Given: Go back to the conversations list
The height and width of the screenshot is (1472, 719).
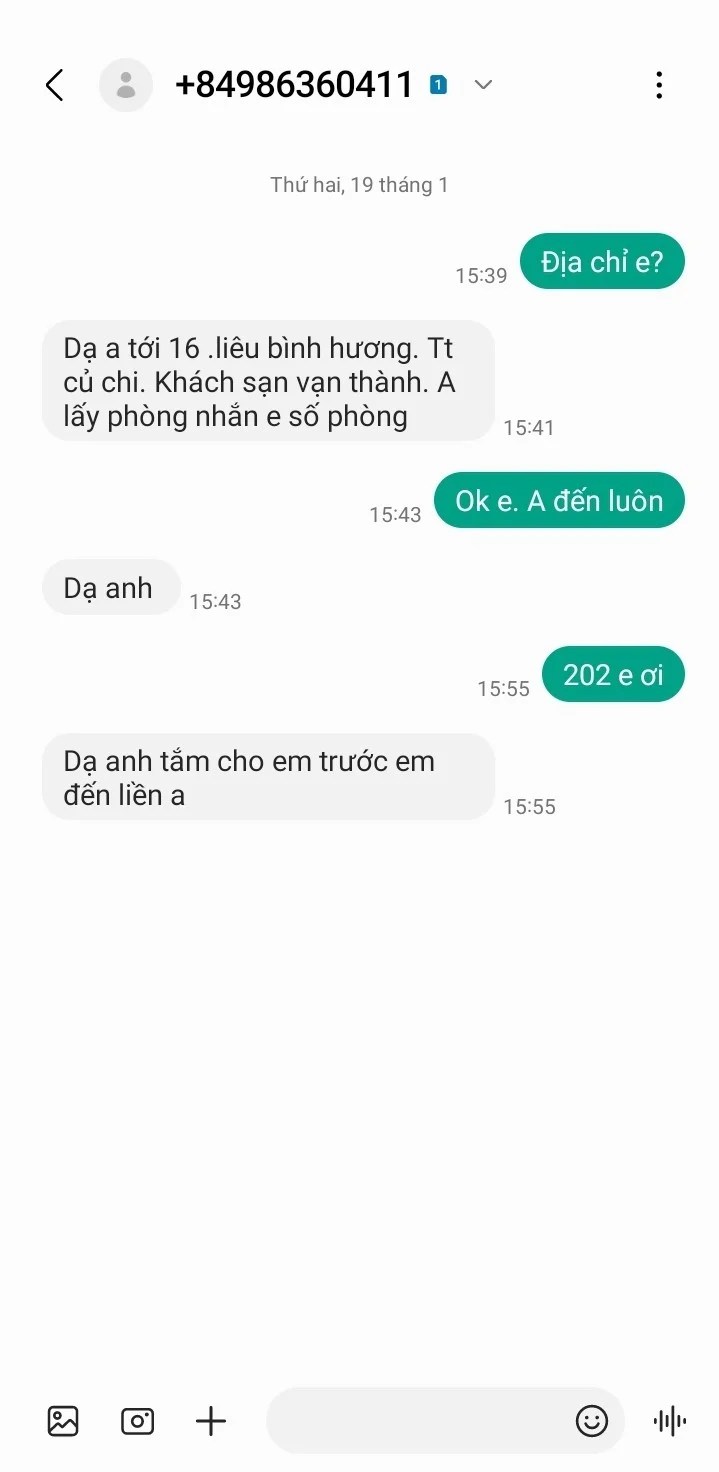Looking at the screenshot, I should 55,86.
